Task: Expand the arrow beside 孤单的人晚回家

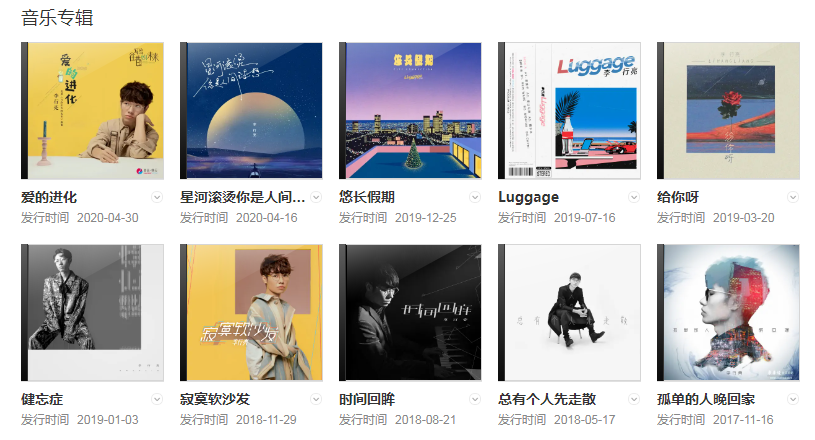Action: tap(793, 399)
